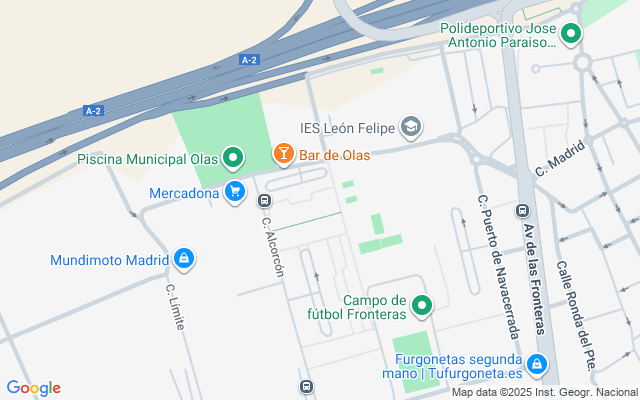Select the IES León Felipe school pin

(410, 127)
